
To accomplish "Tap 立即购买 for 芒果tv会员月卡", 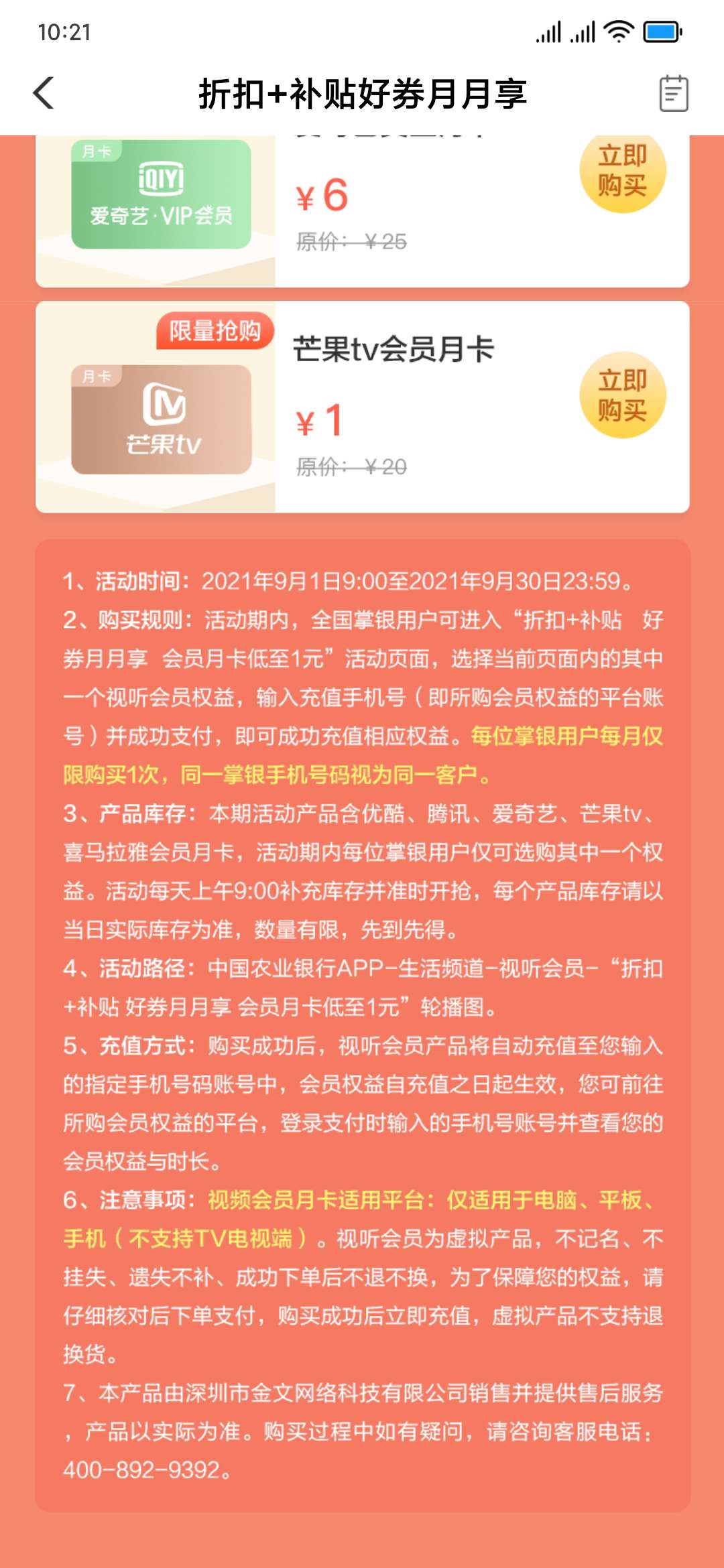I will (x=622, y=395).
